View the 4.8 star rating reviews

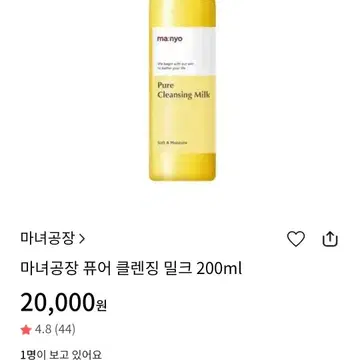pos(48,330)
